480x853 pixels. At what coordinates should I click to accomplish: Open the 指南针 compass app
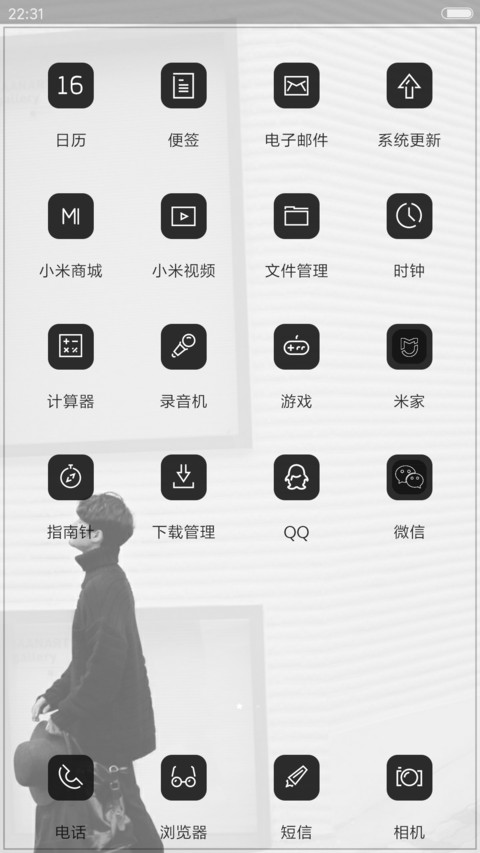click(x=71, y=477)
